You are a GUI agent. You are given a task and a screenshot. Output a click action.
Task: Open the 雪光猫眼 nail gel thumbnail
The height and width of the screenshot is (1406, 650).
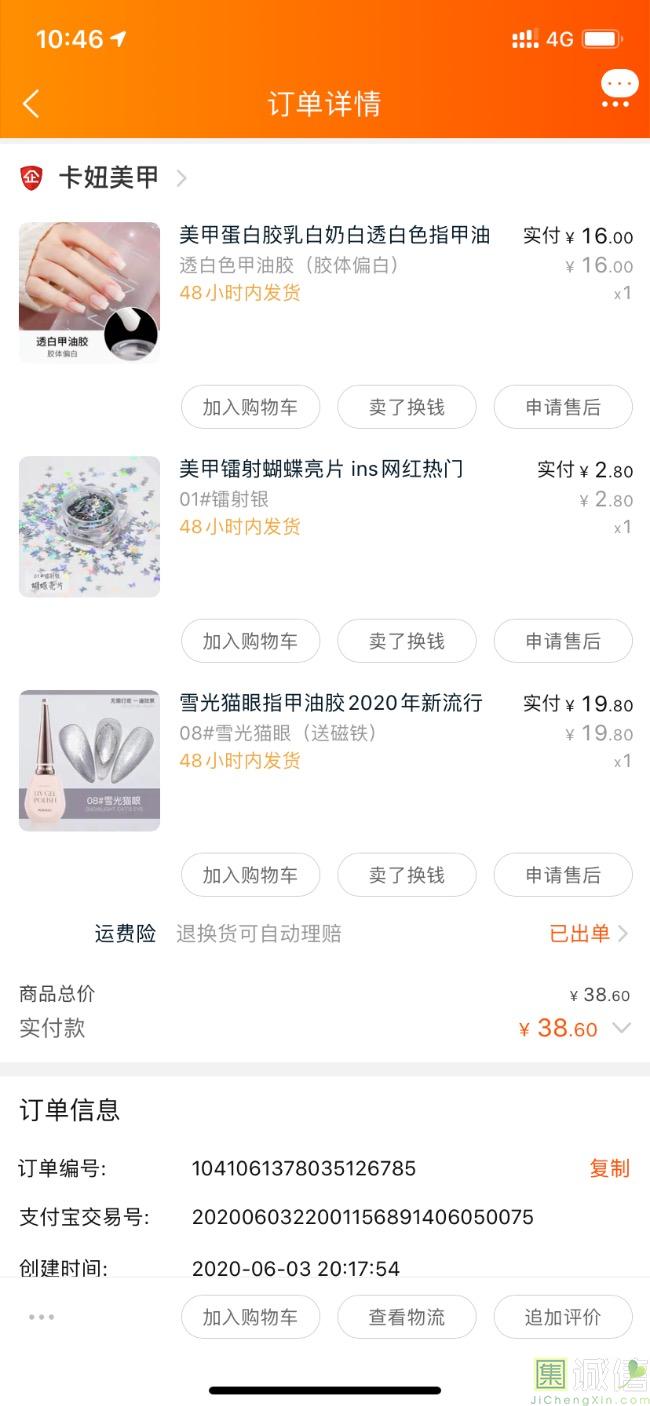(89, 760)
